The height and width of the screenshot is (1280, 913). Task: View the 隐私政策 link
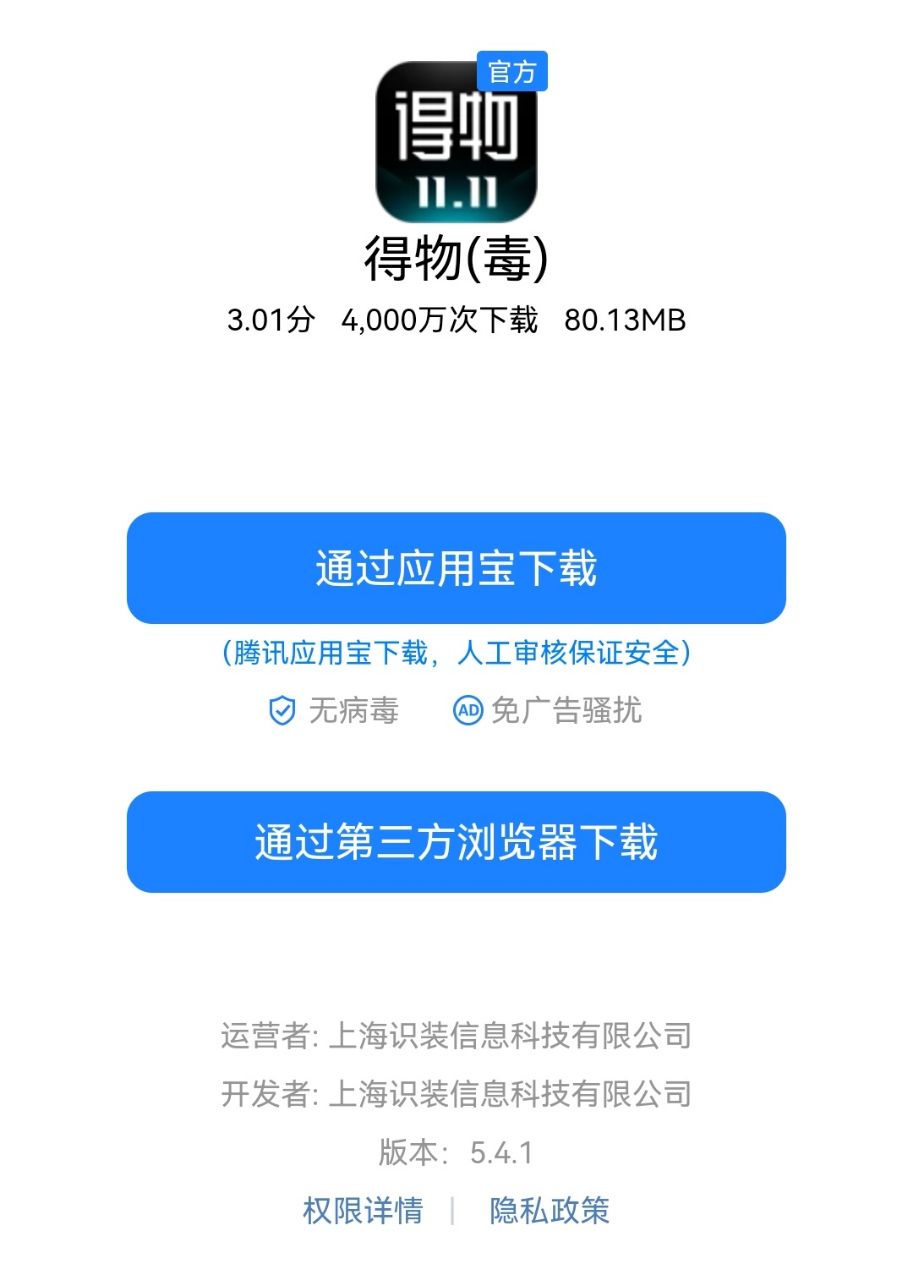pyautogui.click(x=549, y=1210)
